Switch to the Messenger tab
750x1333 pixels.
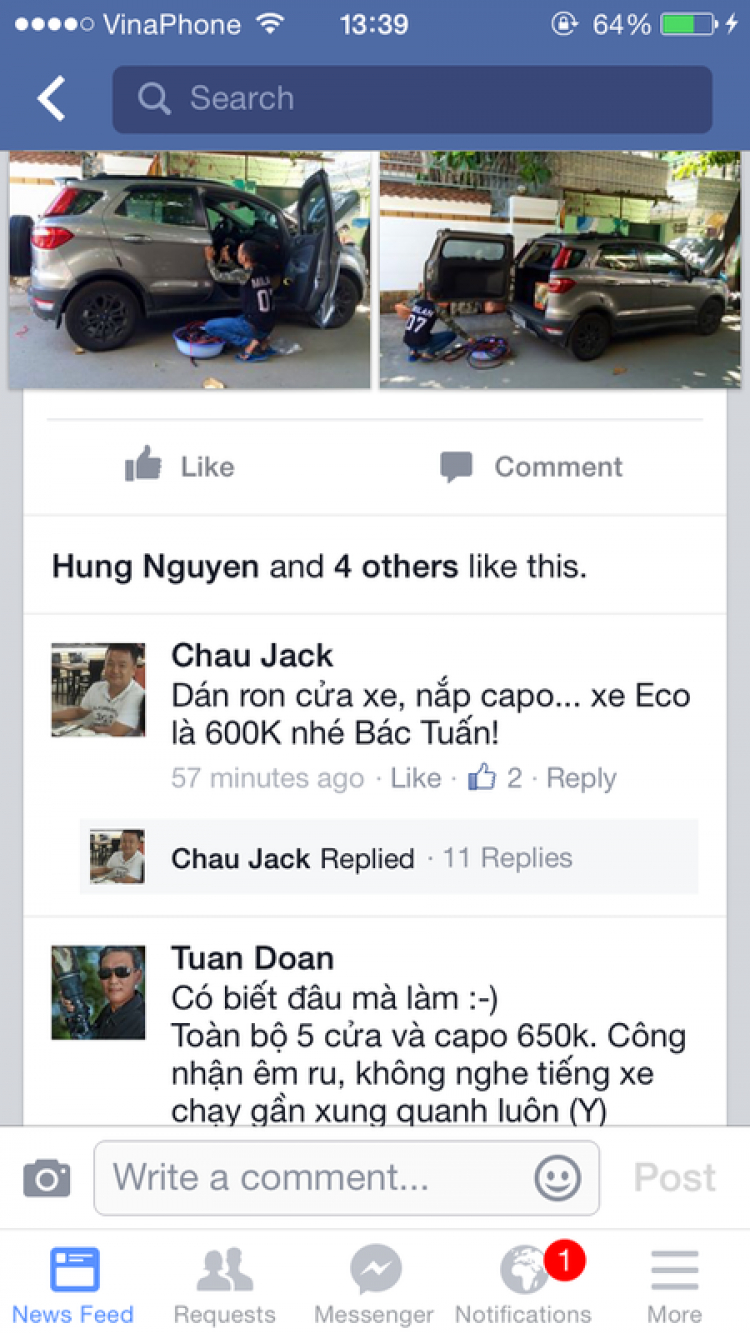374,1285
